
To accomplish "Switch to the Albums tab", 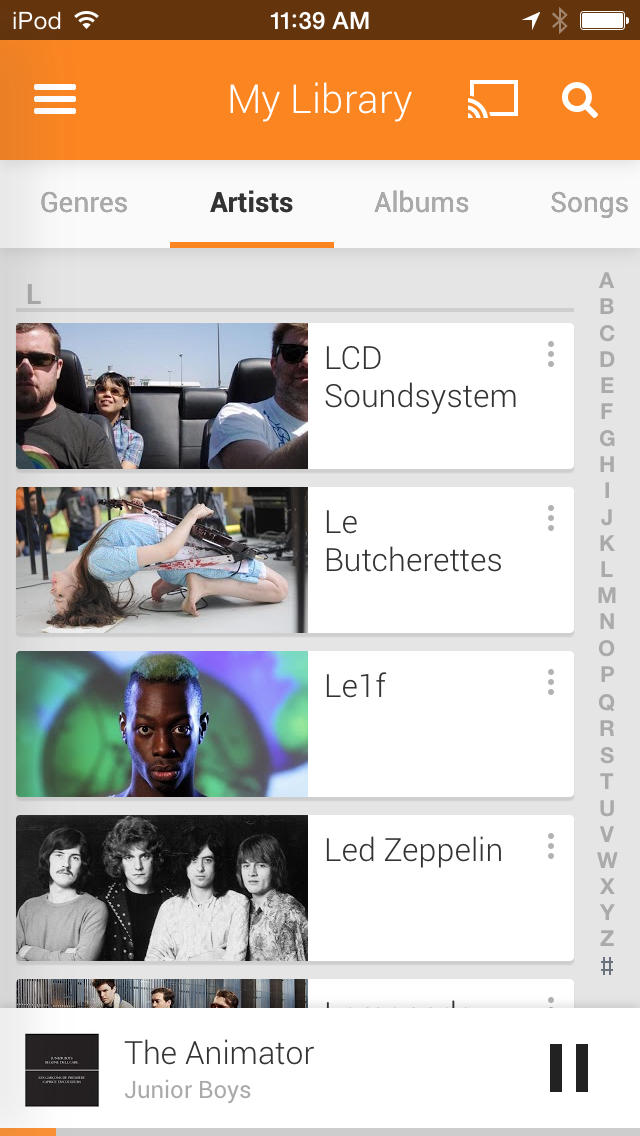I will (421, 203).
